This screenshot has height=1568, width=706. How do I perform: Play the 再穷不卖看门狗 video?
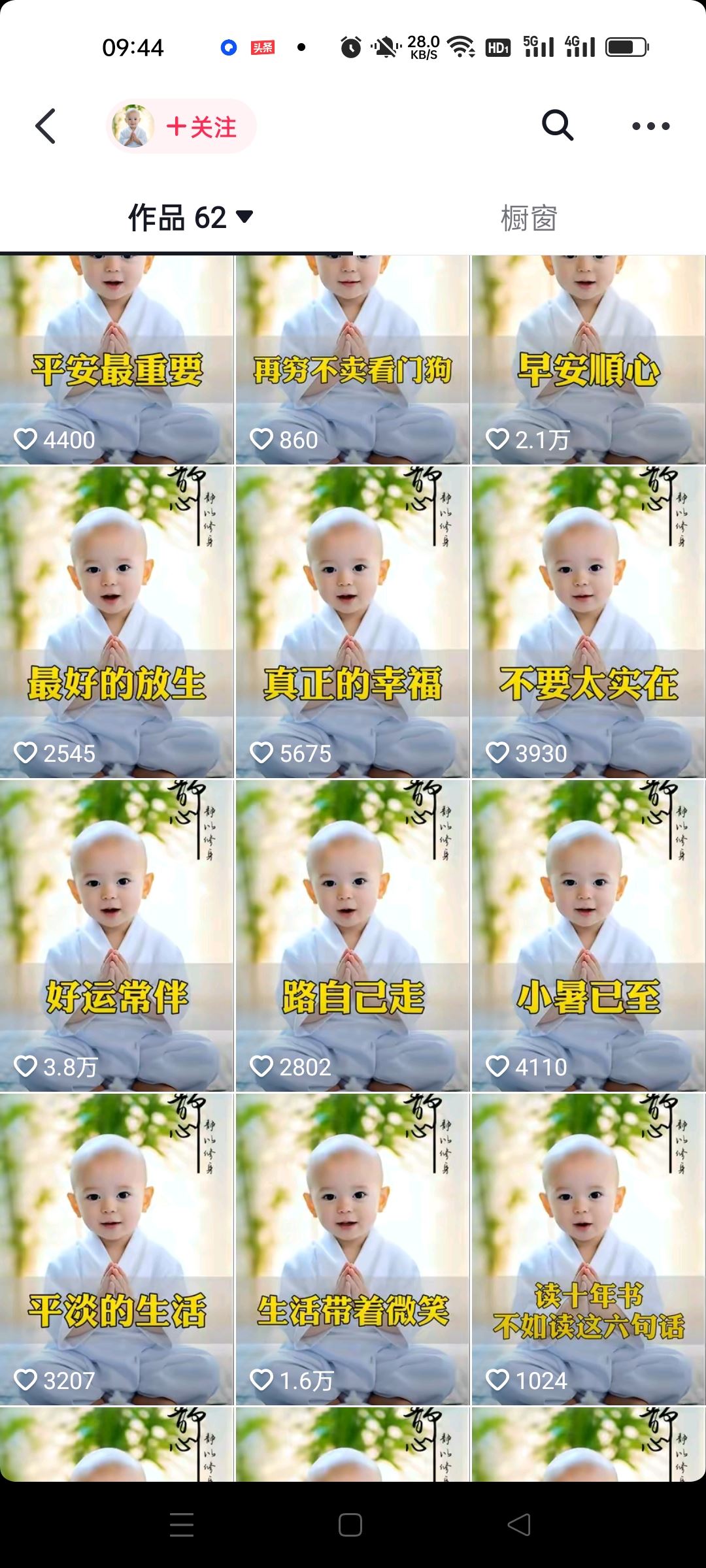pyautogui.click(x=352, y=359)
